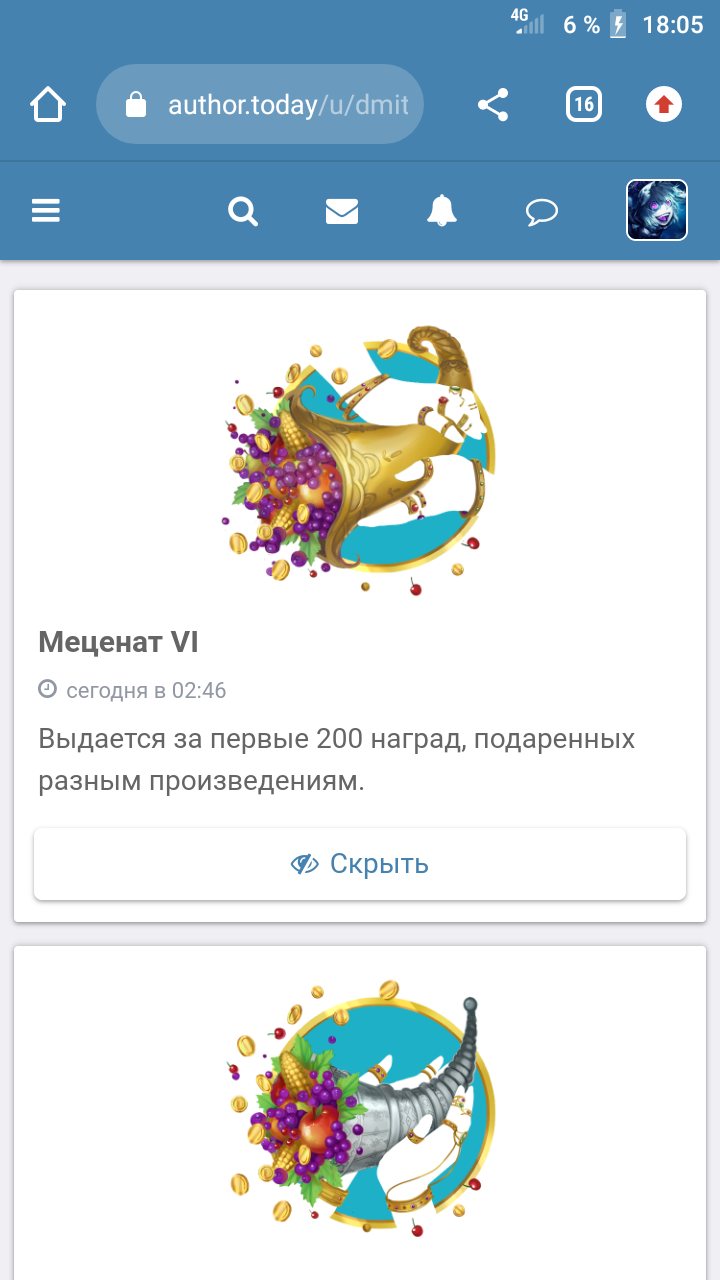Screen dimensions: 720x1280
Task: Open the hamburger site menu
Action: click(46, 211)
